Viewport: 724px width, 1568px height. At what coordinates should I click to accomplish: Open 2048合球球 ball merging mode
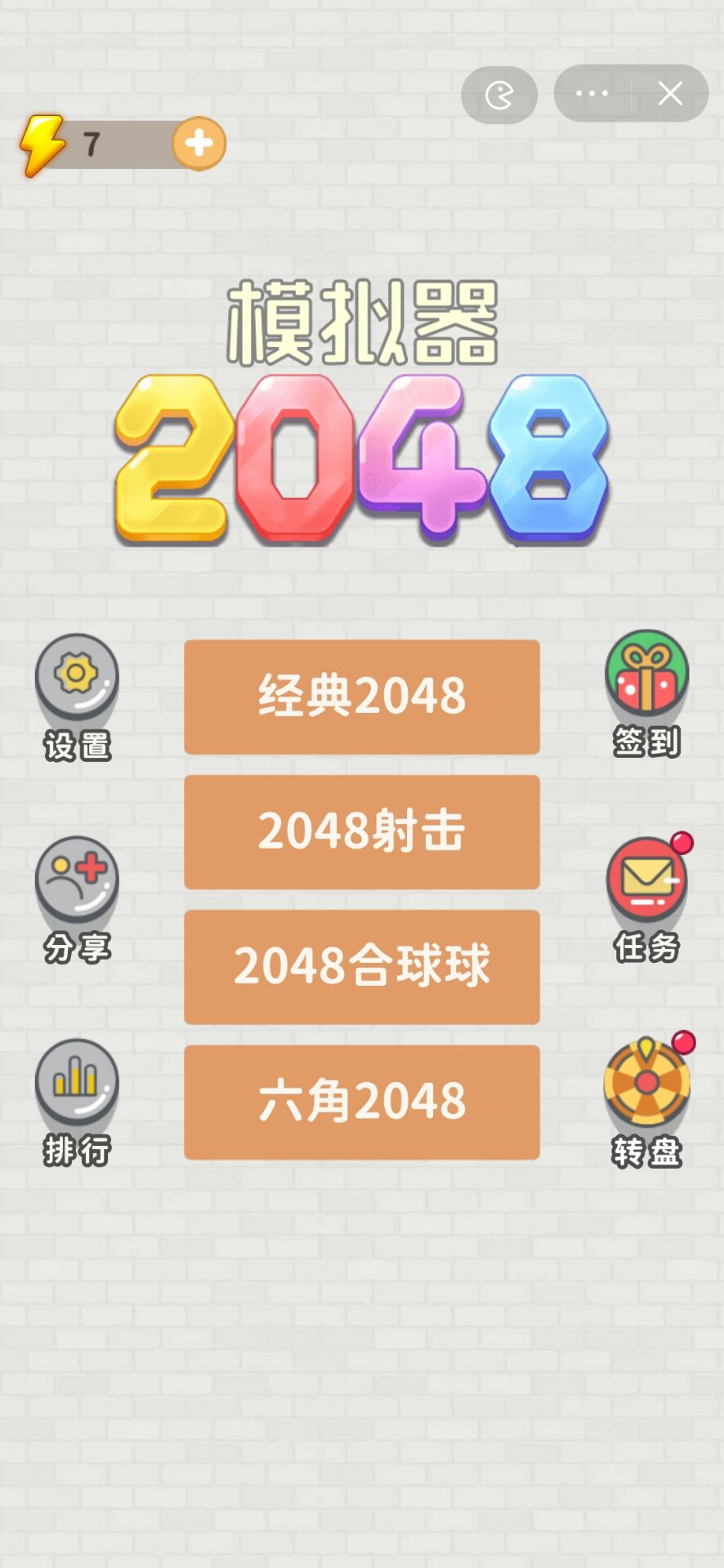point(362,965)
